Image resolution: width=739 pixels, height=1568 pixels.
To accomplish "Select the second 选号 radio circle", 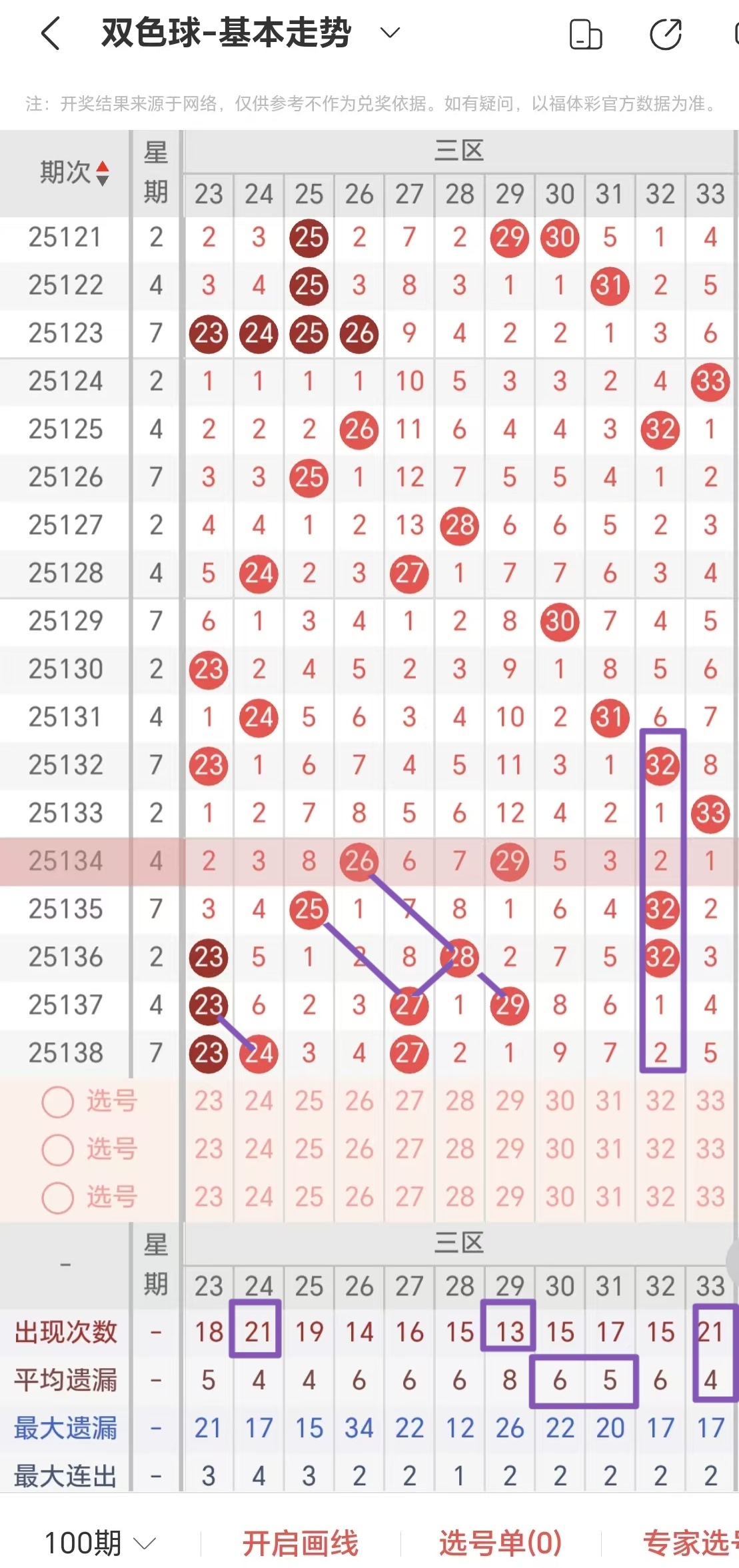I will (x=57, y=1150).
